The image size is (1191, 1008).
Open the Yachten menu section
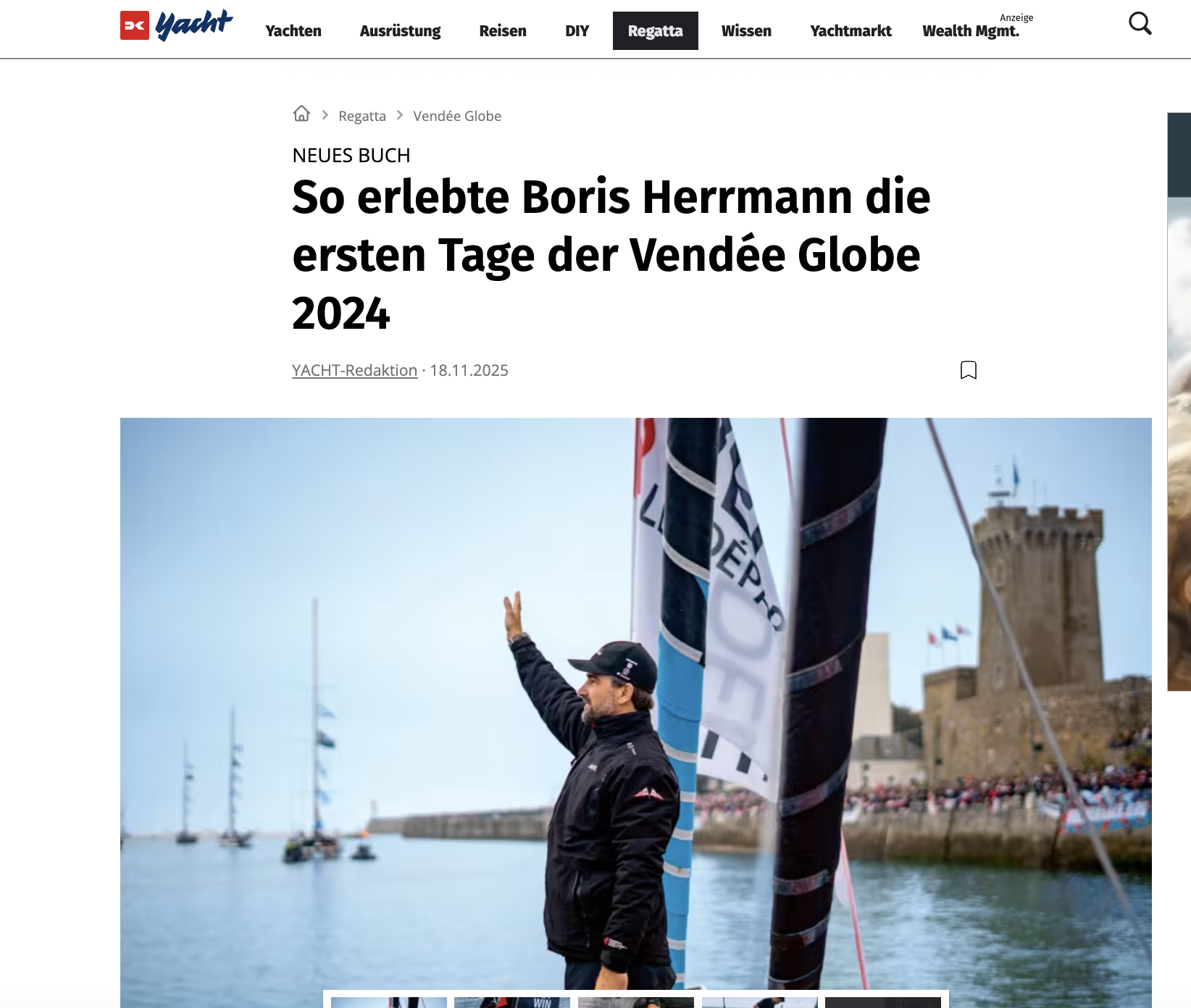[x=293, y=31]
